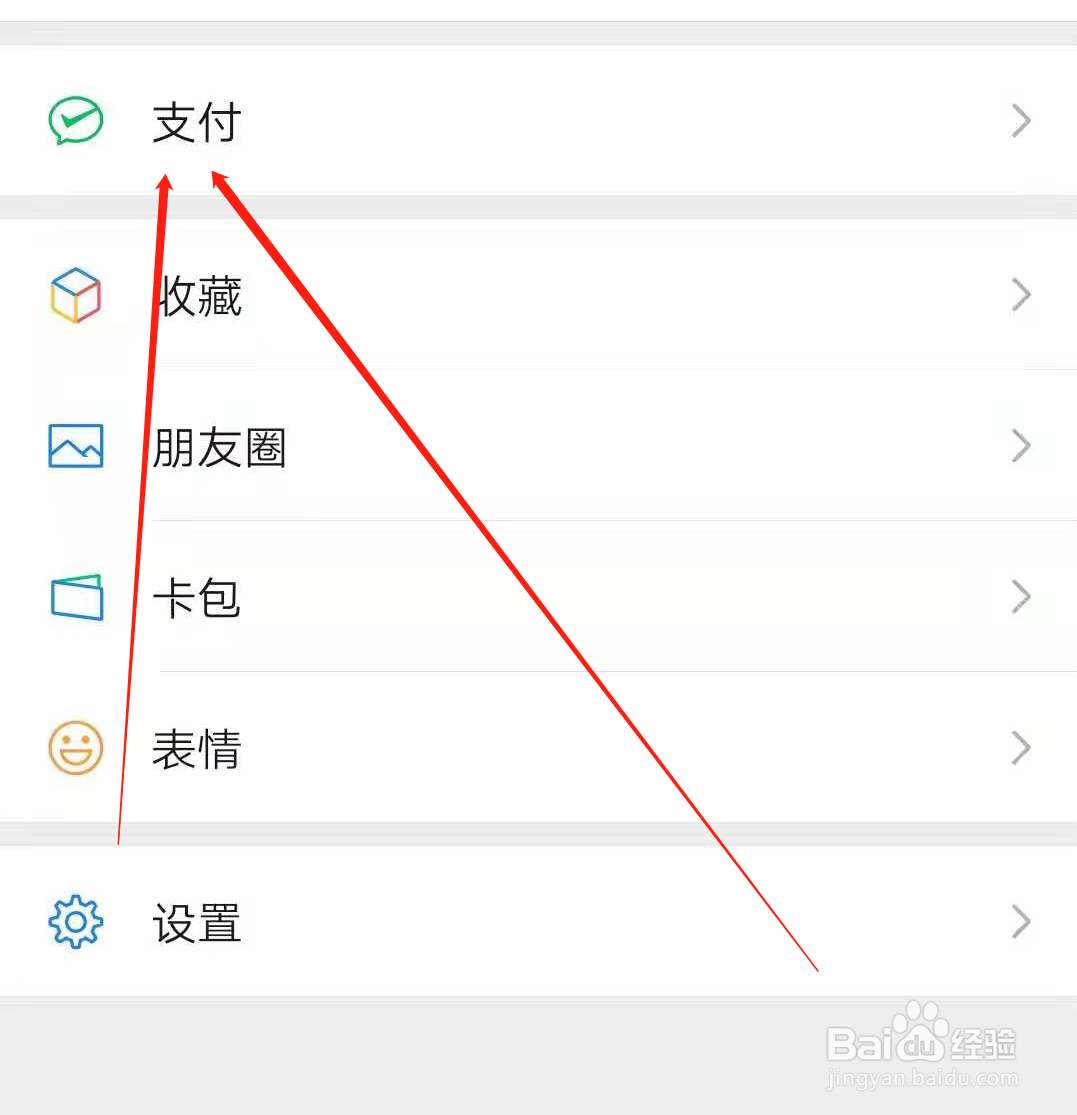Click the green checkmark payment icon
Screen dimensions: 1077x1115
pos(75,120)
